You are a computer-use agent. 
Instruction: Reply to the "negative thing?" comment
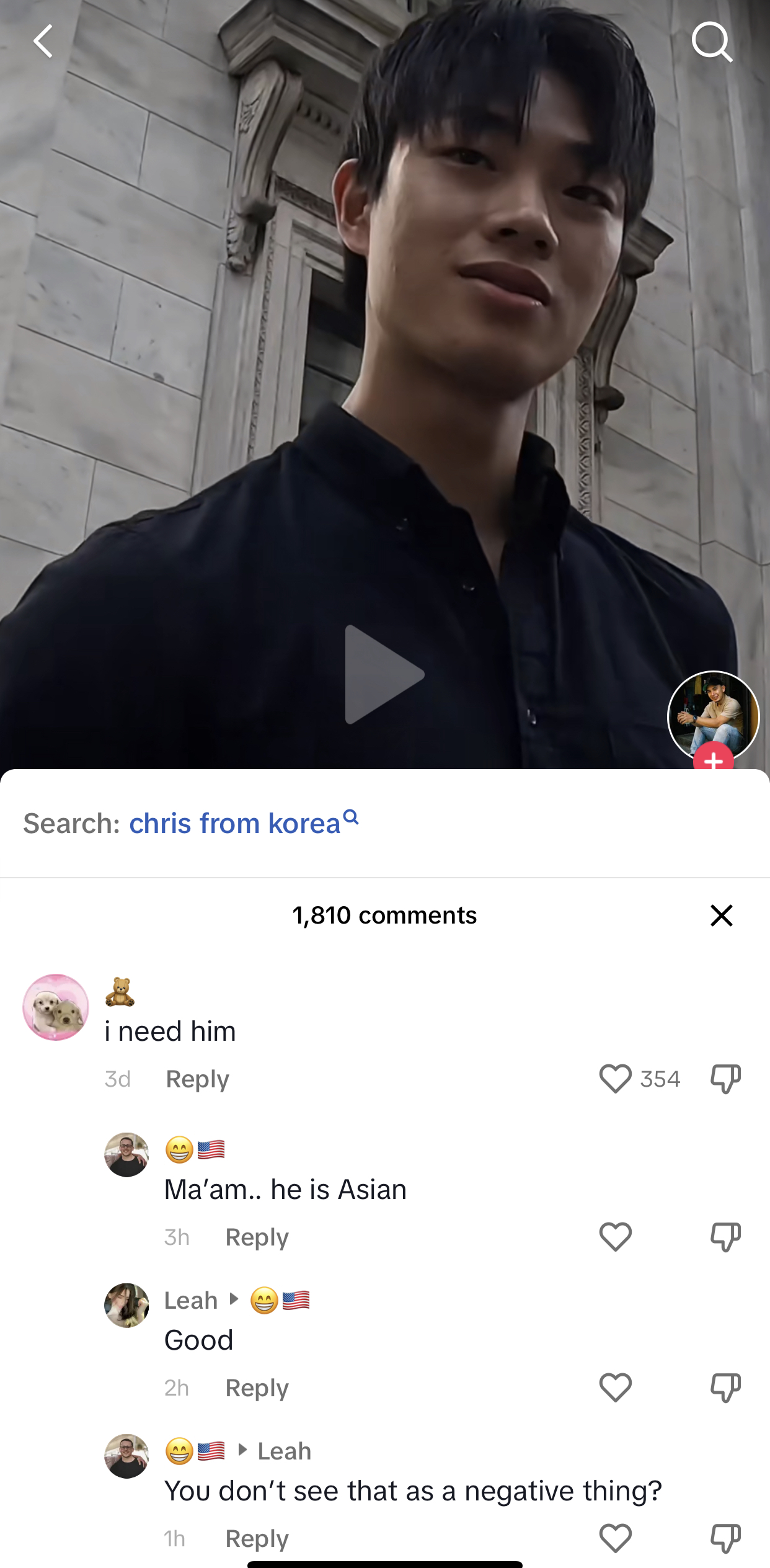257,1539
